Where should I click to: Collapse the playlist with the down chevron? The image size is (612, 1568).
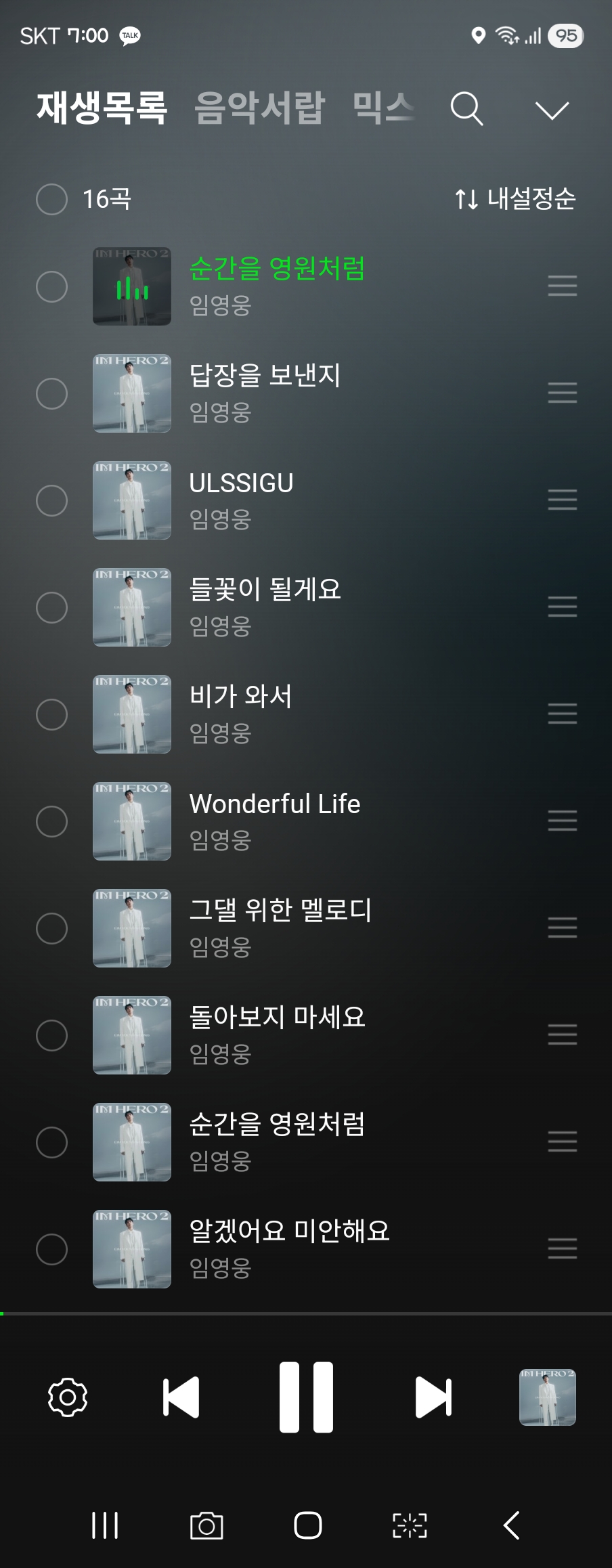552,110
